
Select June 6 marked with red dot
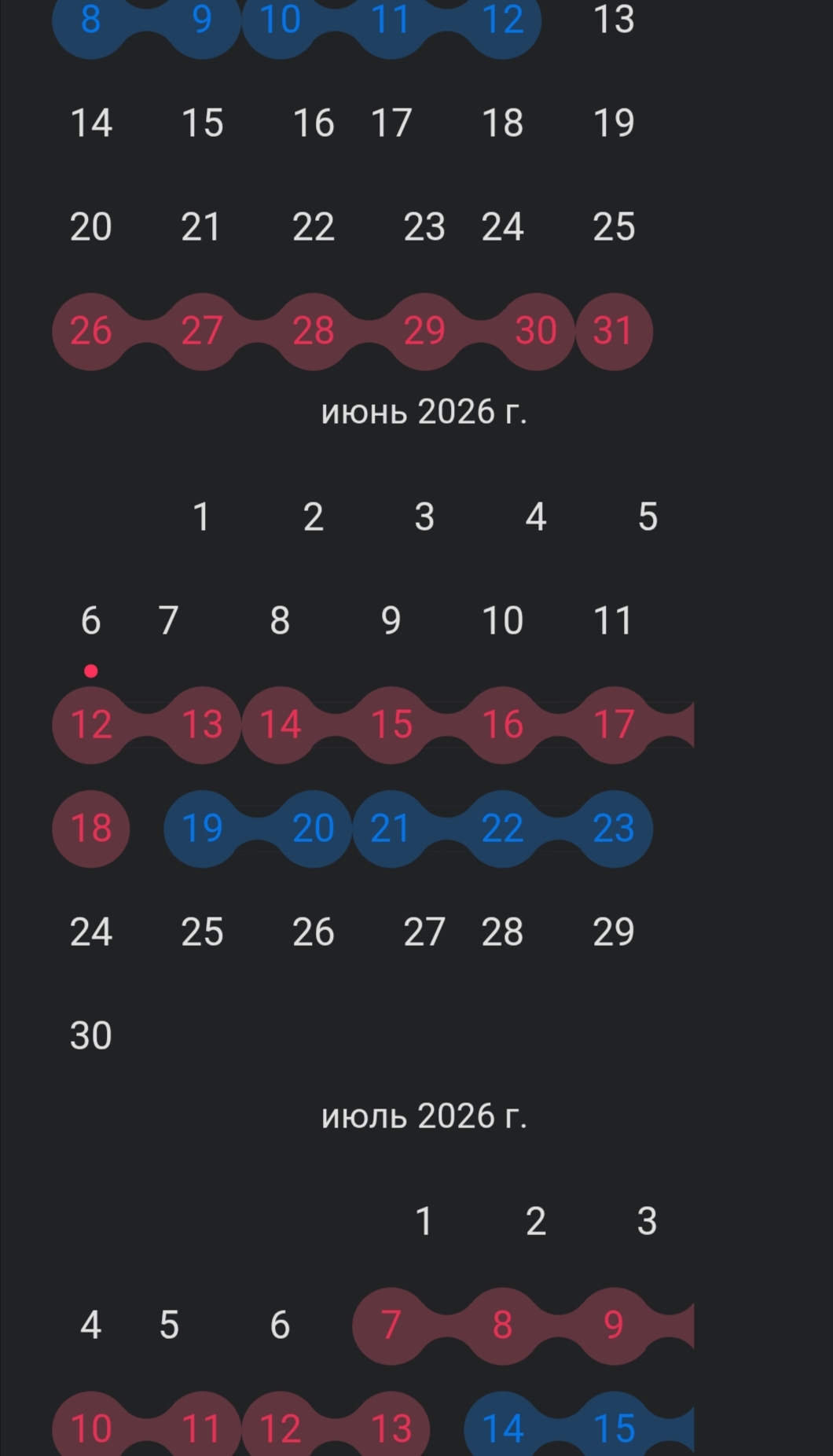click(x=90, y=621)
